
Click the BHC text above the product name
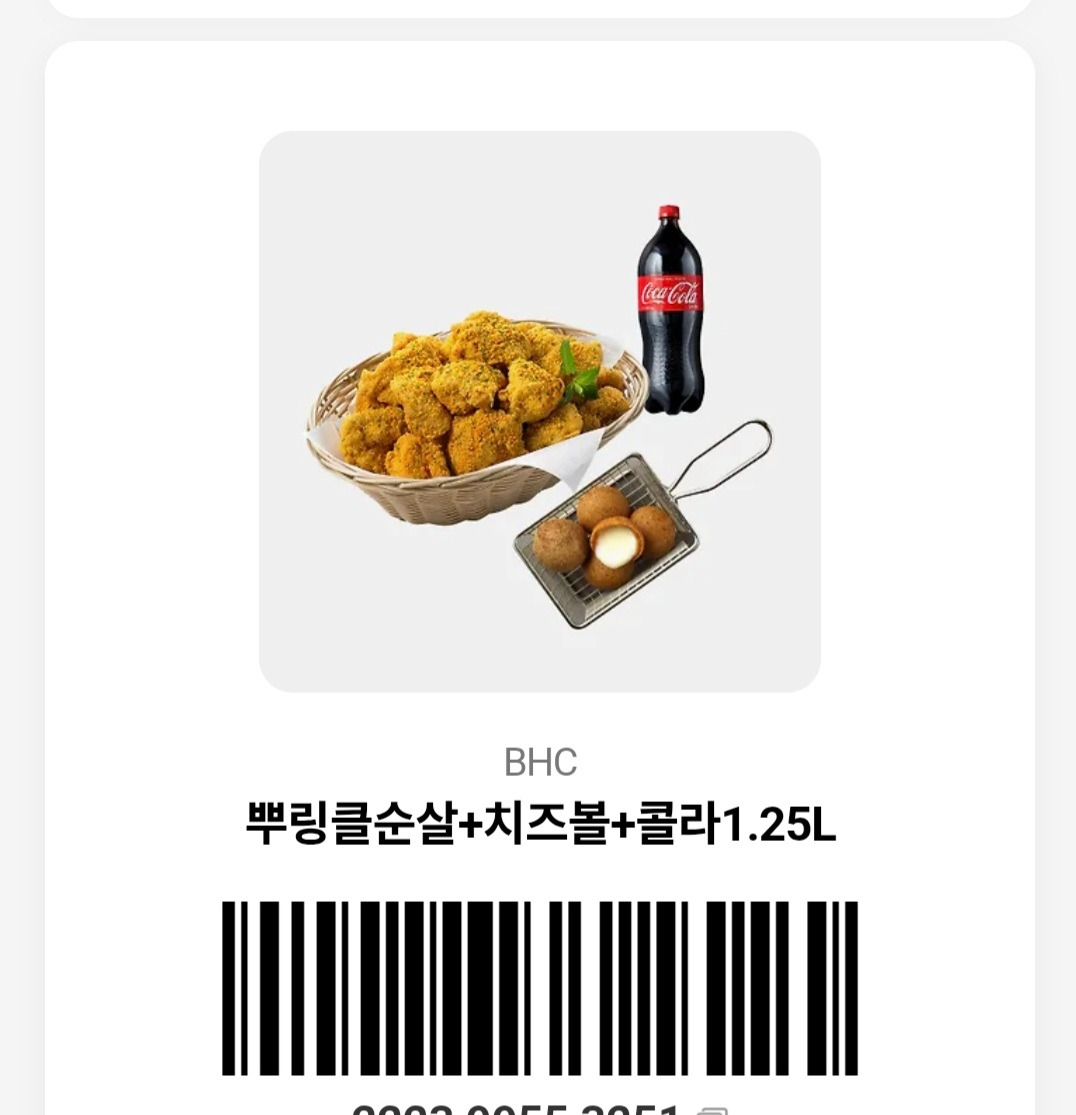(538, 762)
